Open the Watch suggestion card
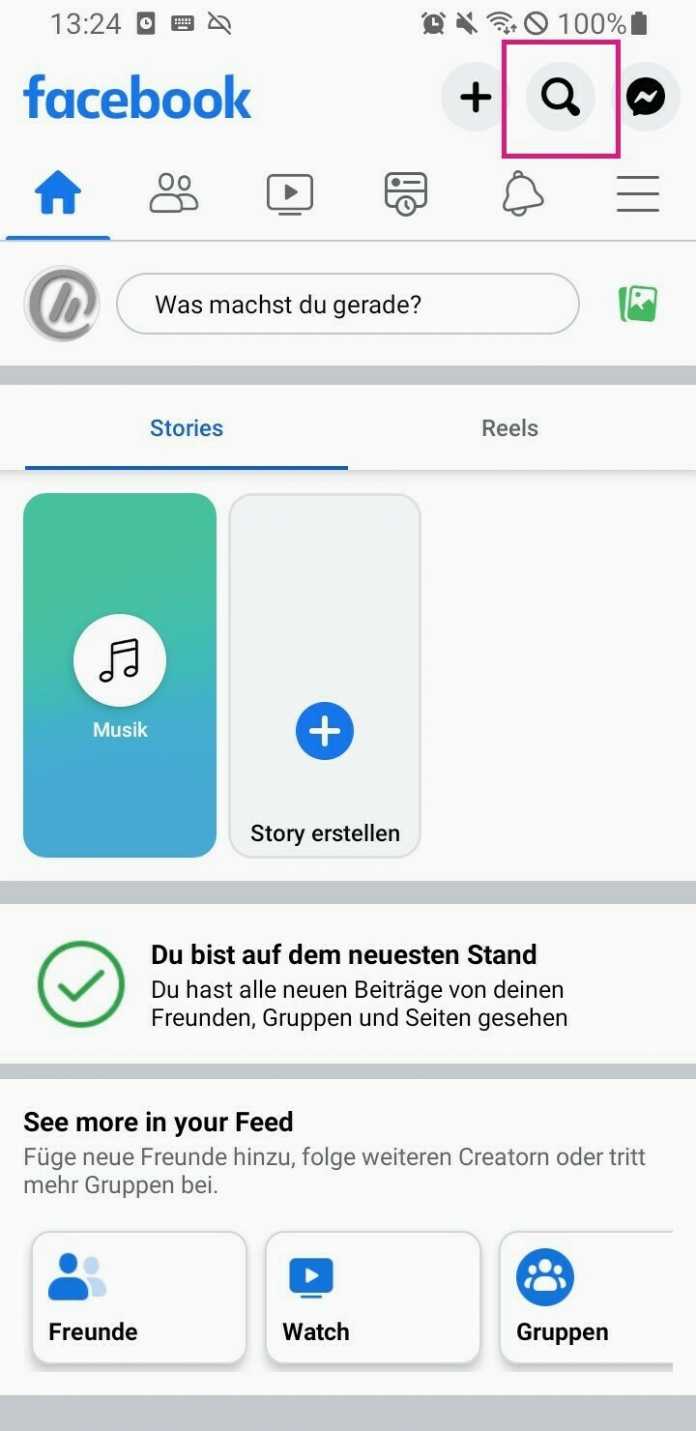The width and height of the screenshot is (696, 1431). pos(372,1297)
